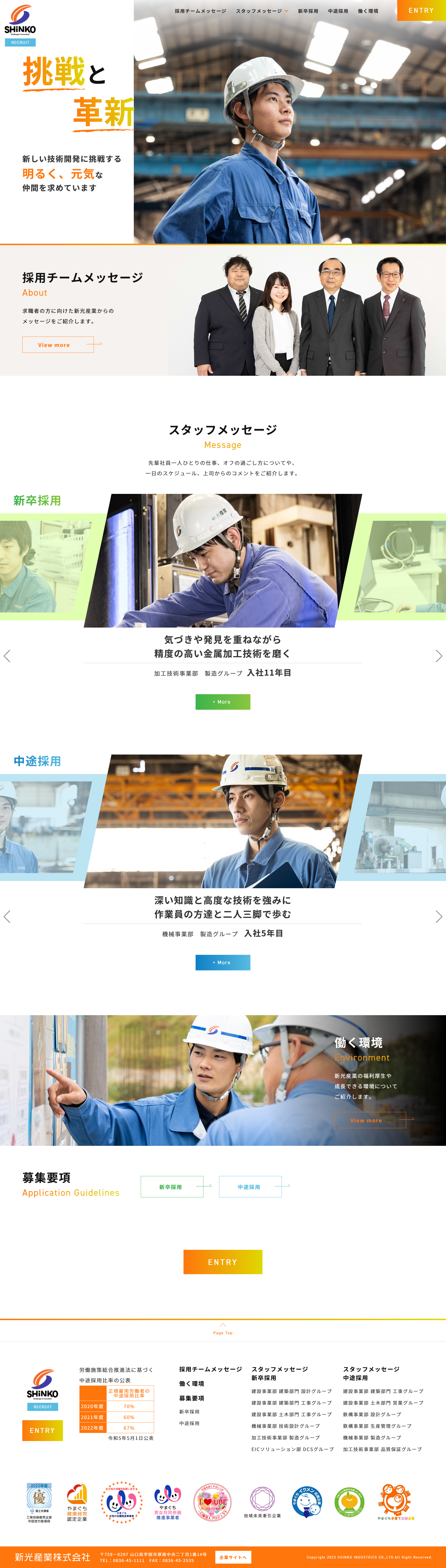Tap View more in 働く環境 section
The height and width of the screenshot is (1568, 446).
point(370,1120)
